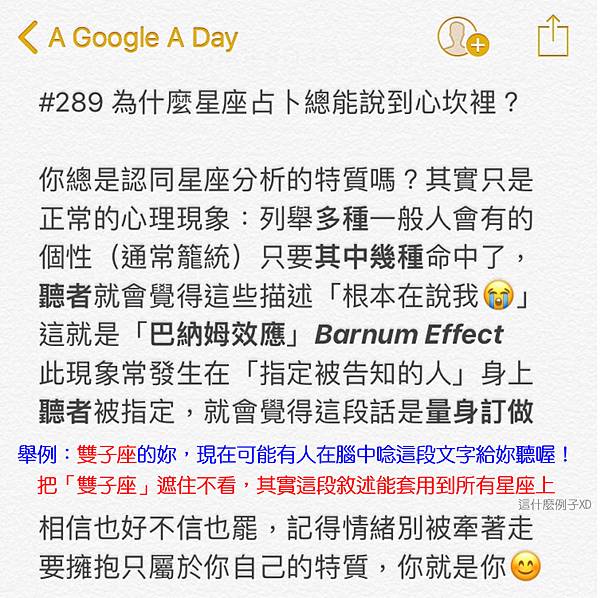Go back to A Google A Day folder

click(127, 38)
